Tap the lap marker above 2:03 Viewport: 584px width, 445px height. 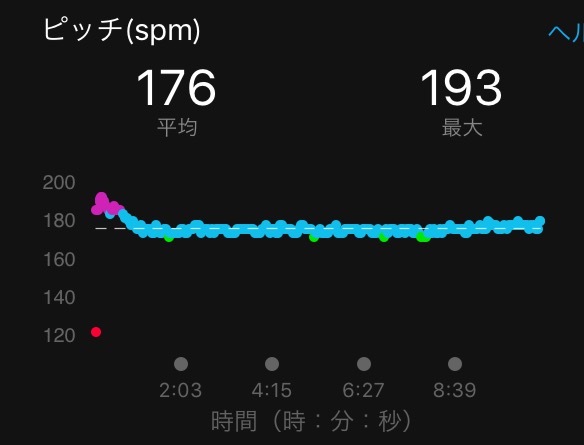pyautogui.click(x=181, y=364)
